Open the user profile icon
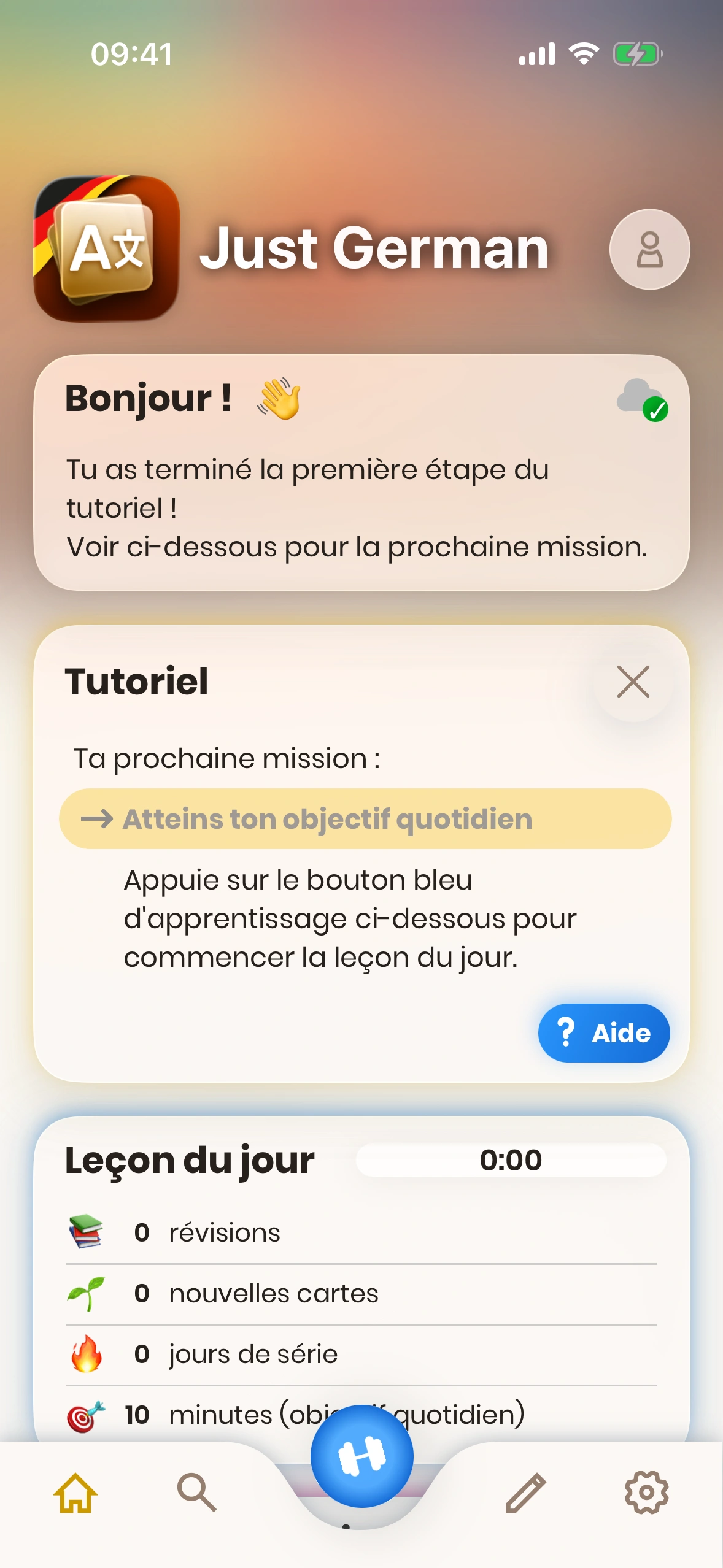 tap(649, 249)
